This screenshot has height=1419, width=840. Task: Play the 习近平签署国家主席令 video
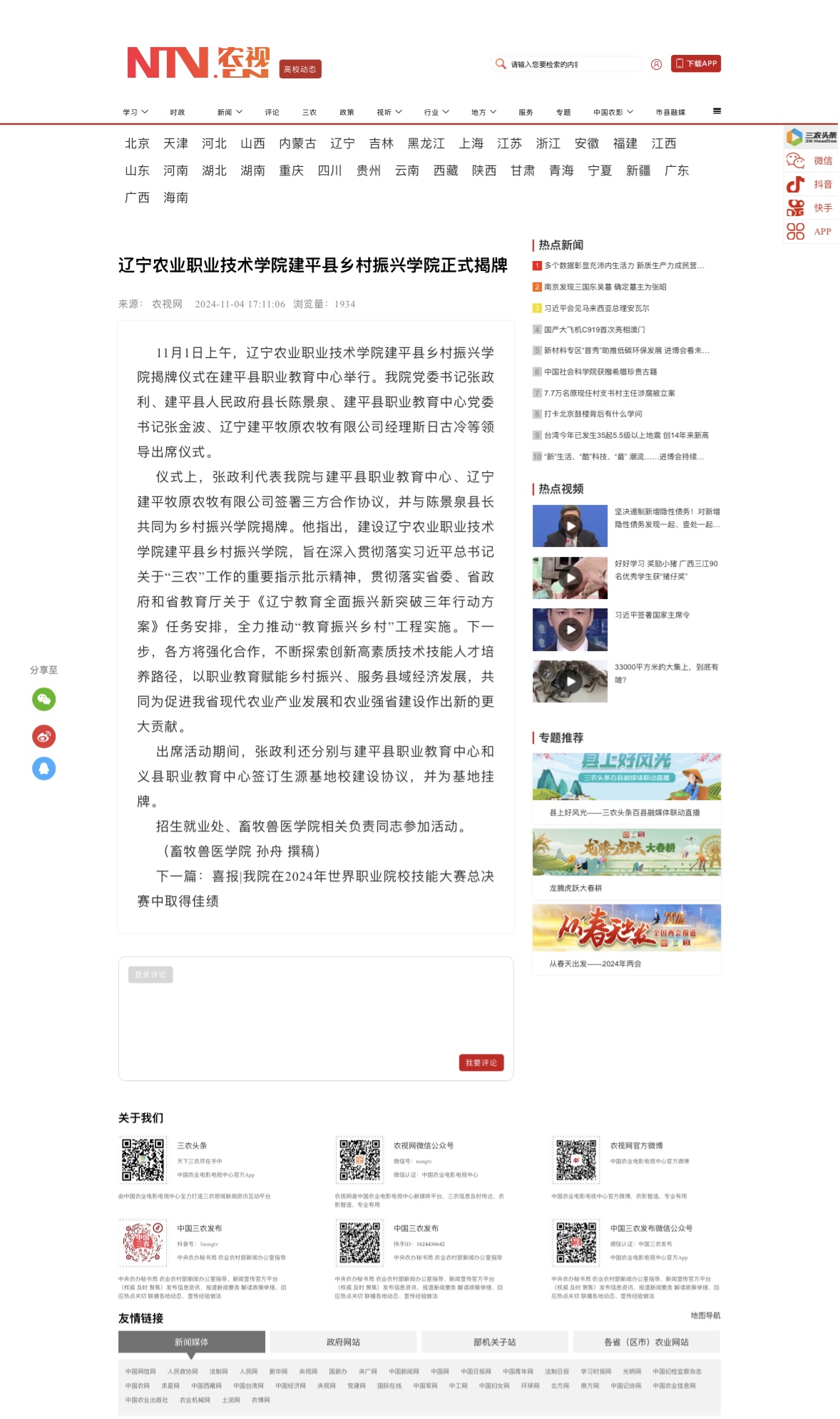570,629
